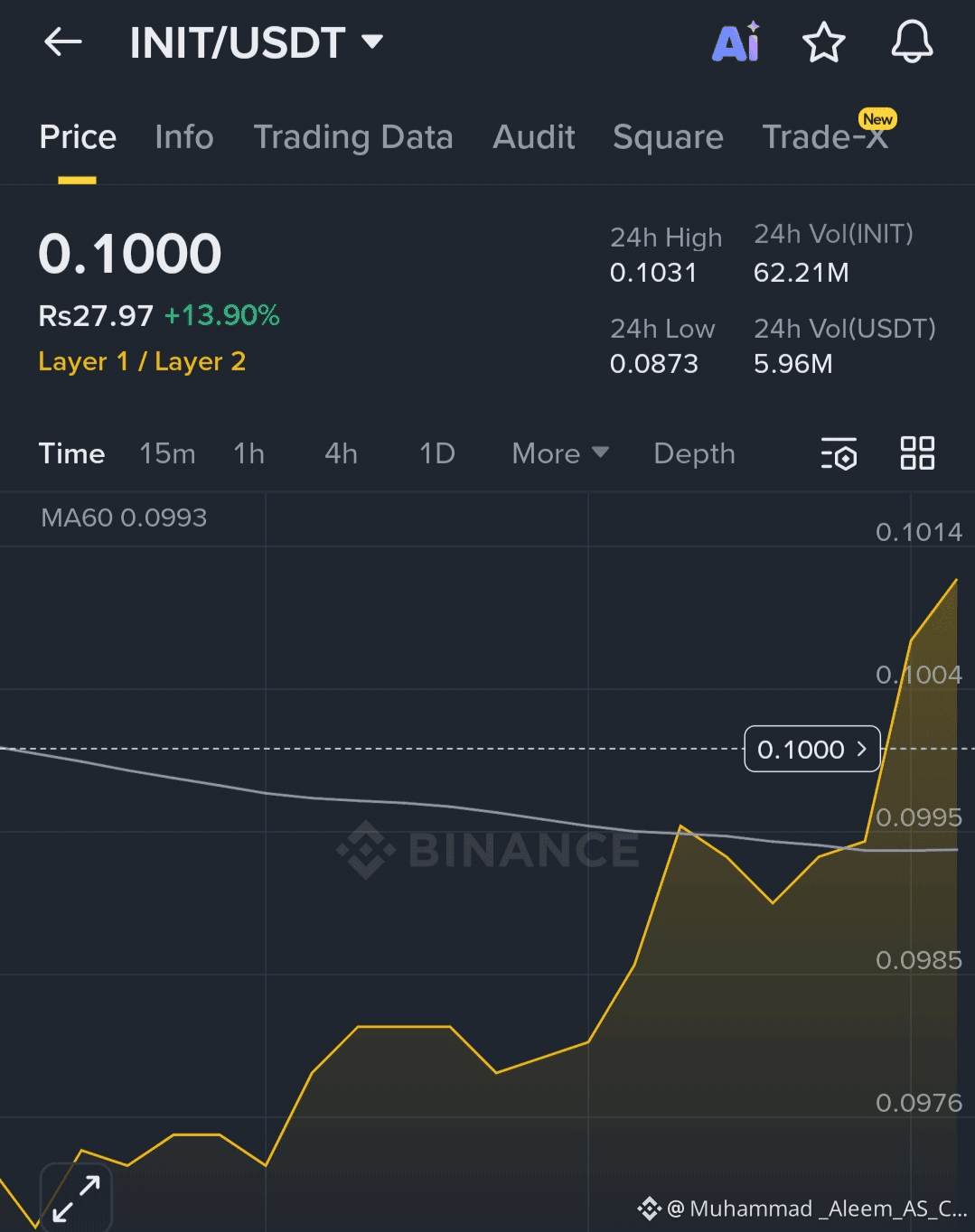Set a price alert with the bell
The width and height of the screenshot is (975, 1232).
coord(912,42)
